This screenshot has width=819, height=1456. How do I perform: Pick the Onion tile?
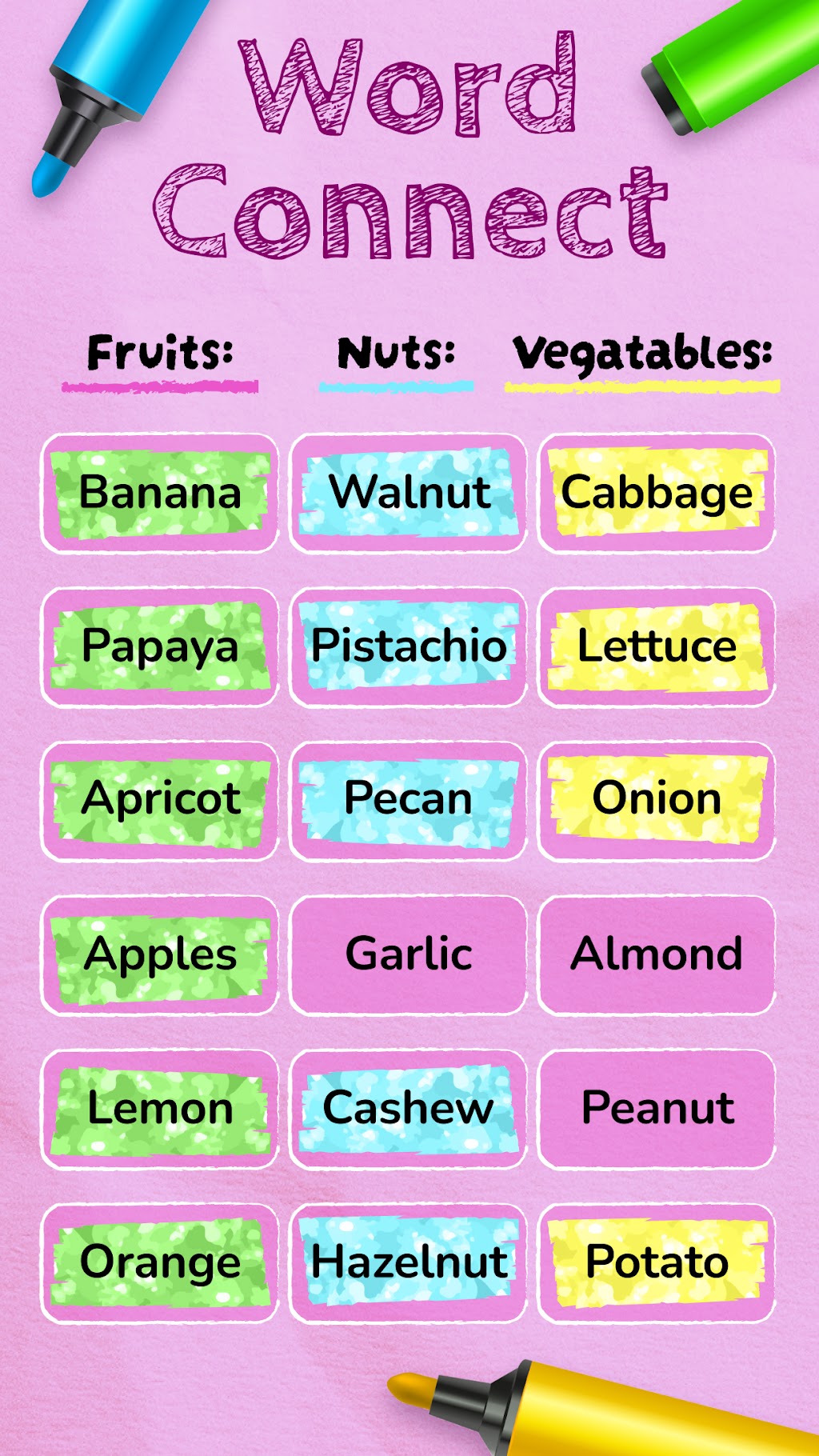(657, 800)
